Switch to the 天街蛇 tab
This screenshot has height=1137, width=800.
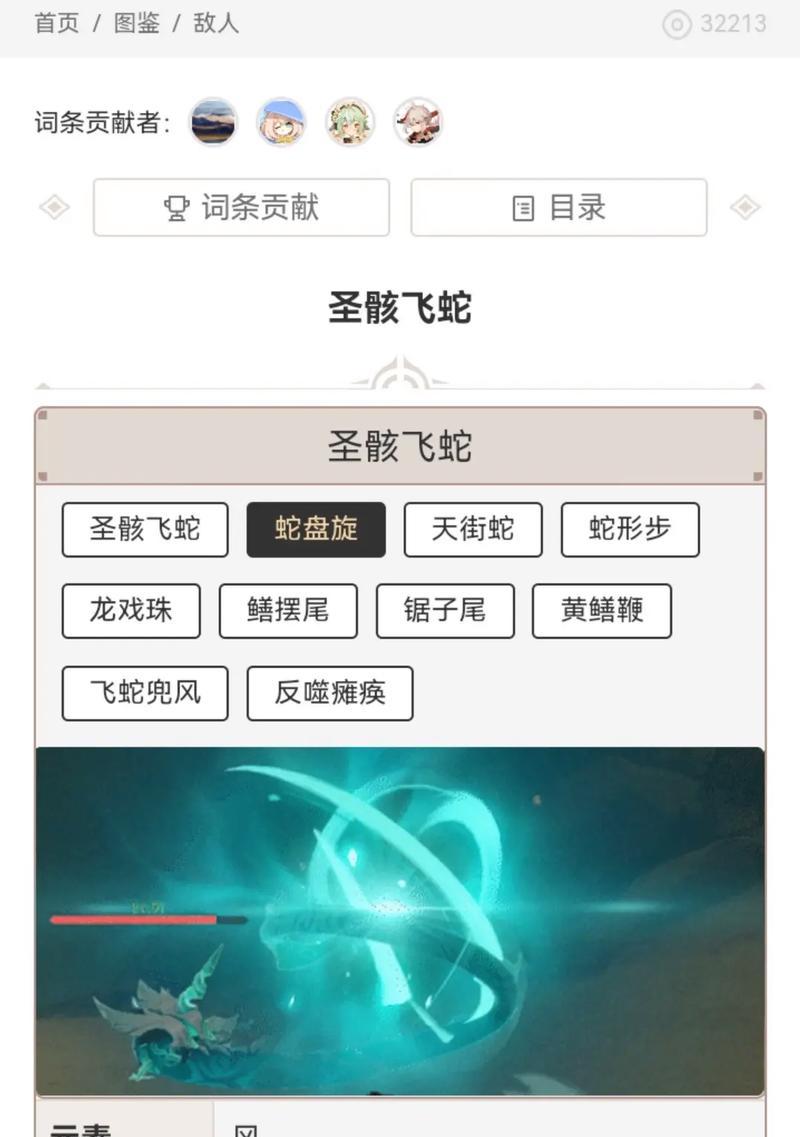click(x=473, y=529)
